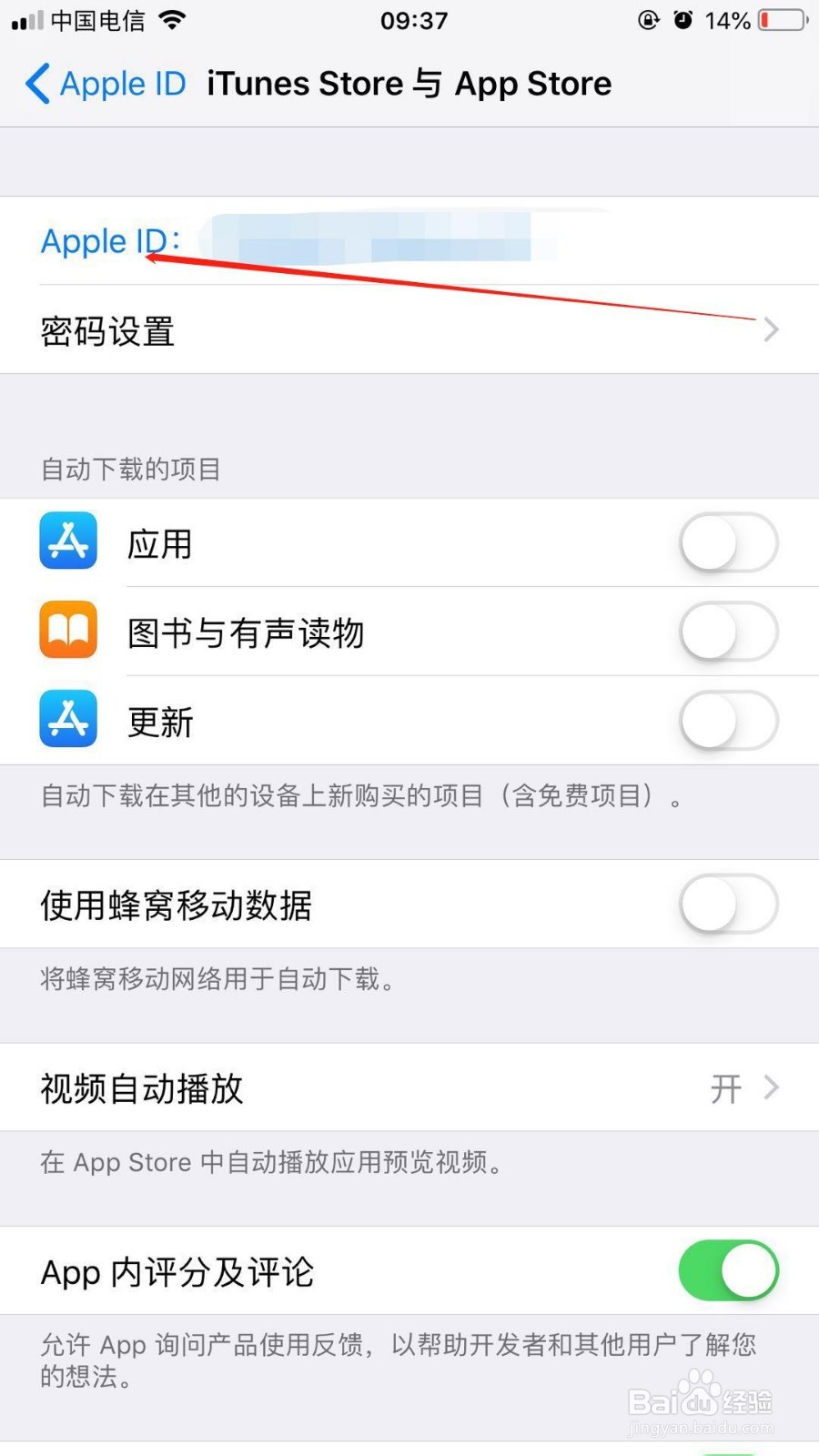819x1456 pixels.
Task: Select the 应用 App Store icon
Action: point(68,541)
